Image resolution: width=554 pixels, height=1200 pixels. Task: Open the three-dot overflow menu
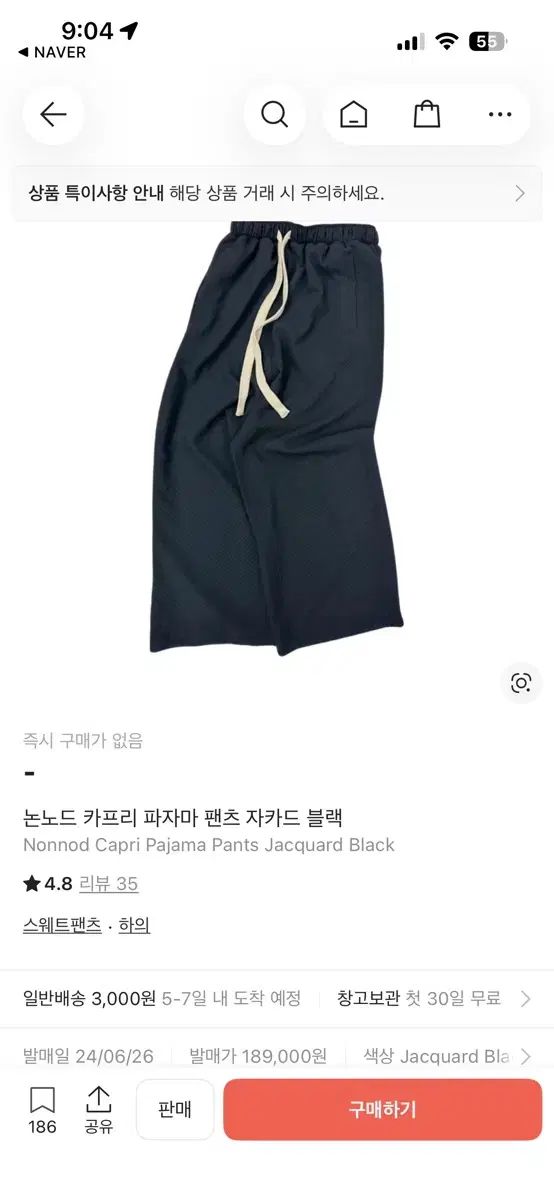coord(500,115)
